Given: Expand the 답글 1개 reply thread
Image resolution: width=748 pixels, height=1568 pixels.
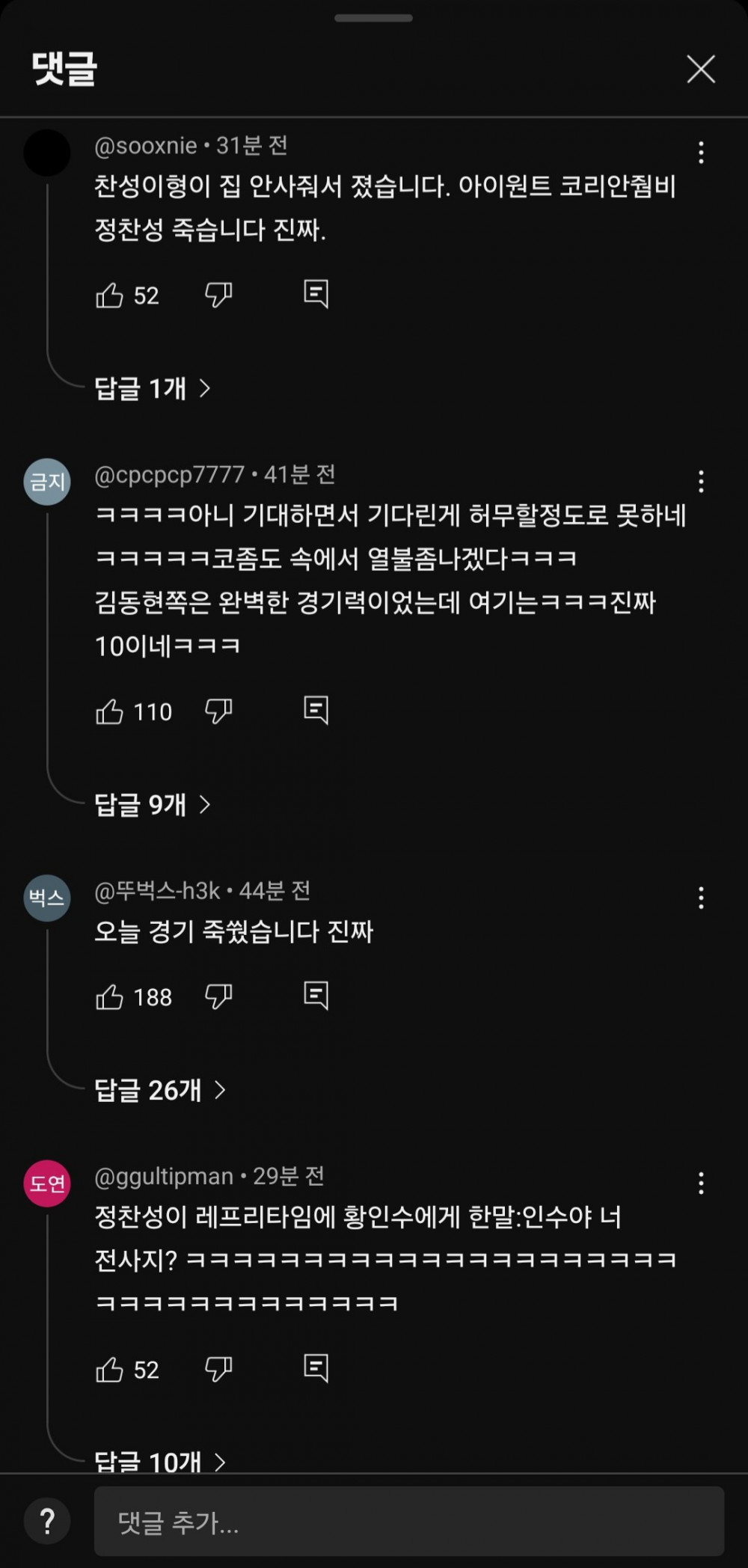Looking at the screenshot, I should click(153, 388).
